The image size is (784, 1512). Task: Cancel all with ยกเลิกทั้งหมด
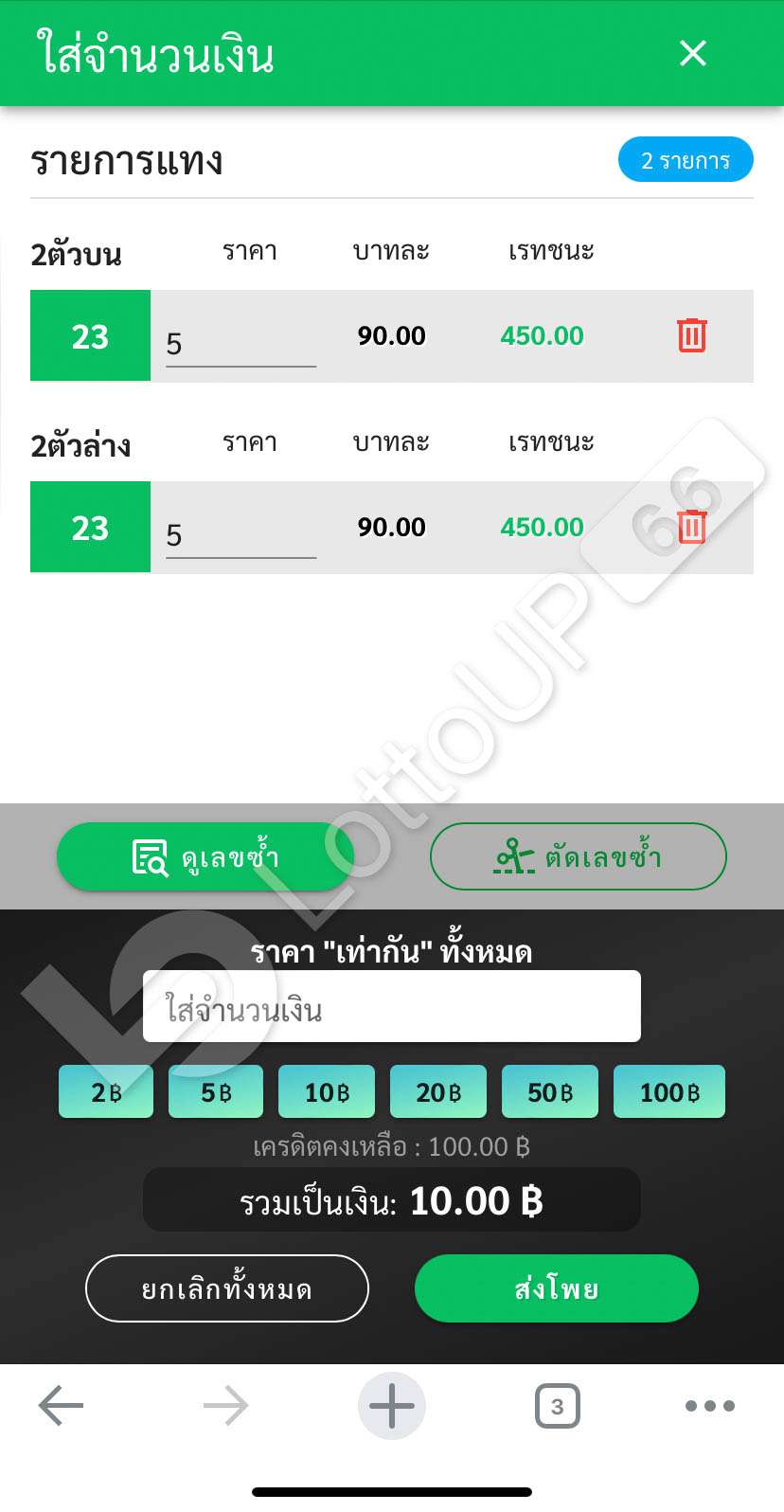tap(226, 1288)
